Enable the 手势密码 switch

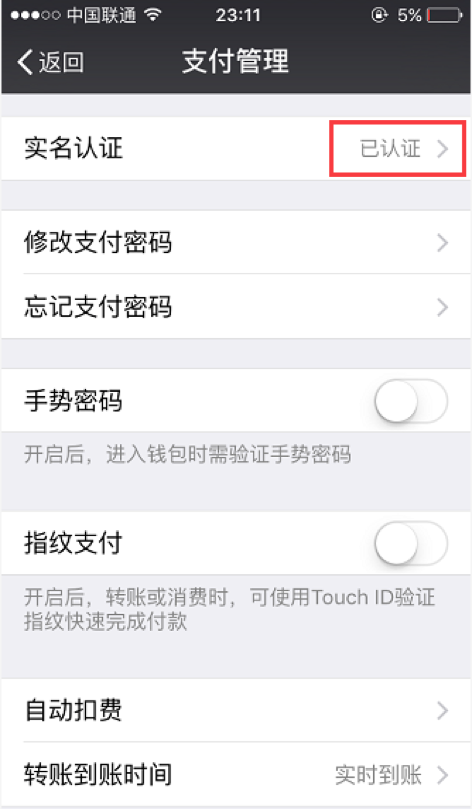pyautogui.click(x=411, y=401)
